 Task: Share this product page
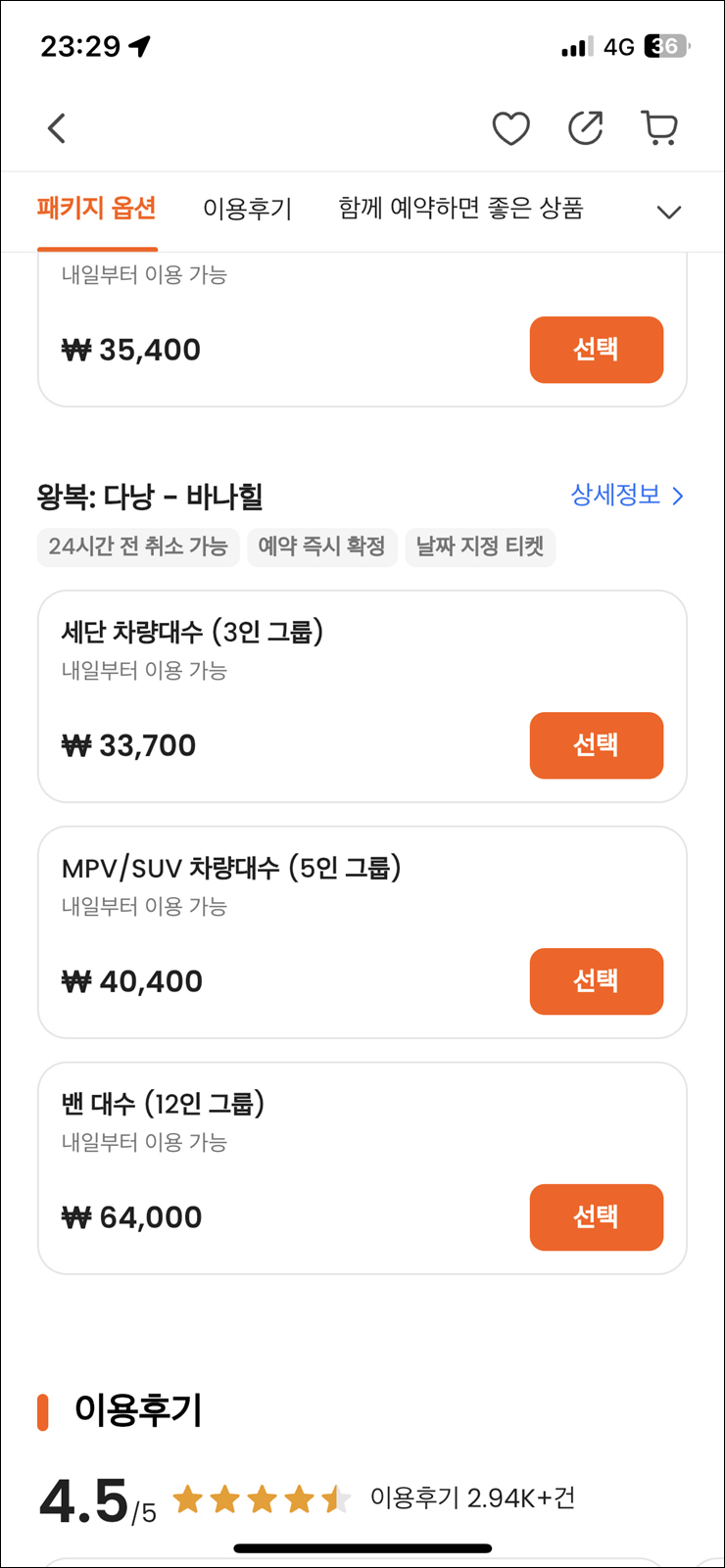click(586, 128)
